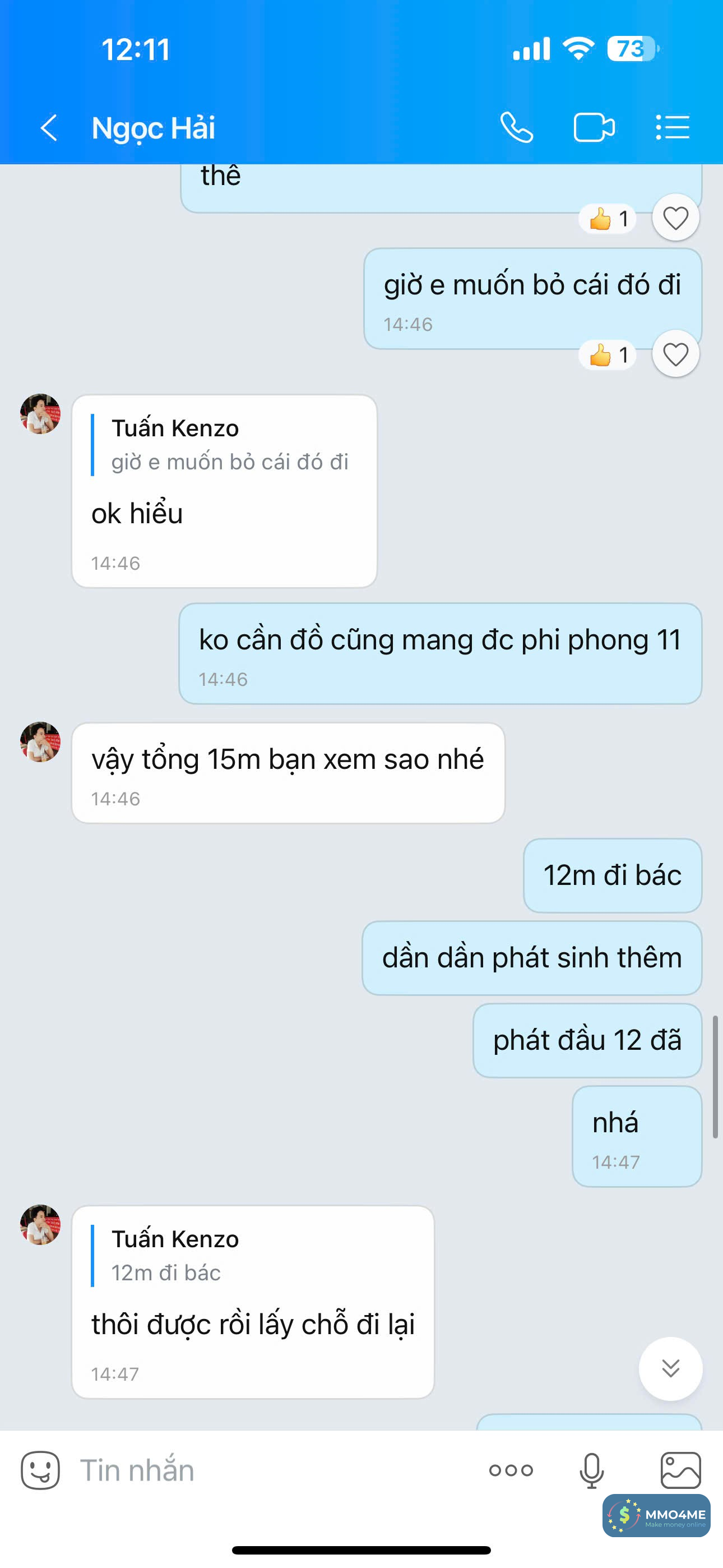Screen dimensions: 723x1568
Task: Start a voice call with Ngọc Hải
Action: [517, 128]
